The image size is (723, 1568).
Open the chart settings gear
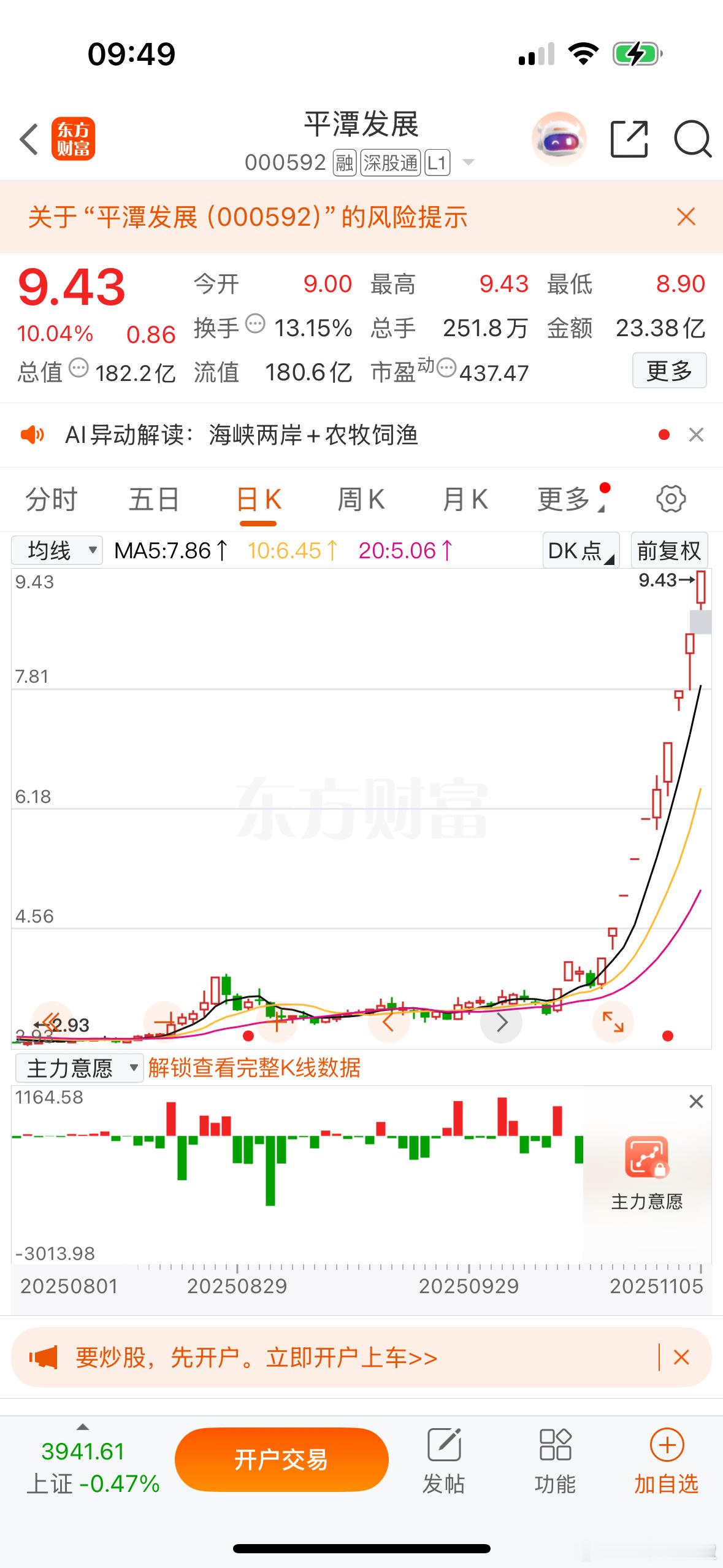(671, 498)
